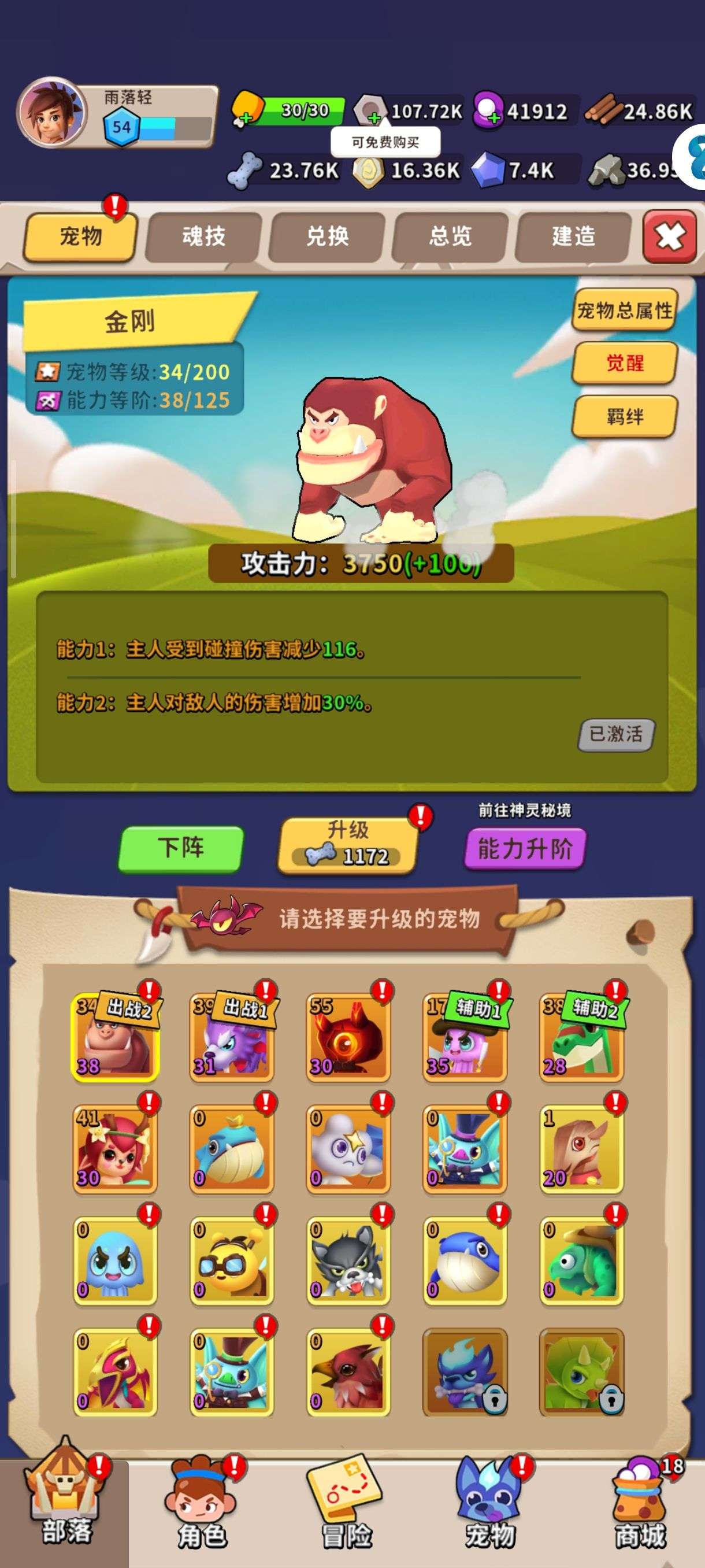Select the red one-eyed level 55 pet
The height and width of the screenshot is (1568, 705).
pyautogui.click(x=348, y=1038)
